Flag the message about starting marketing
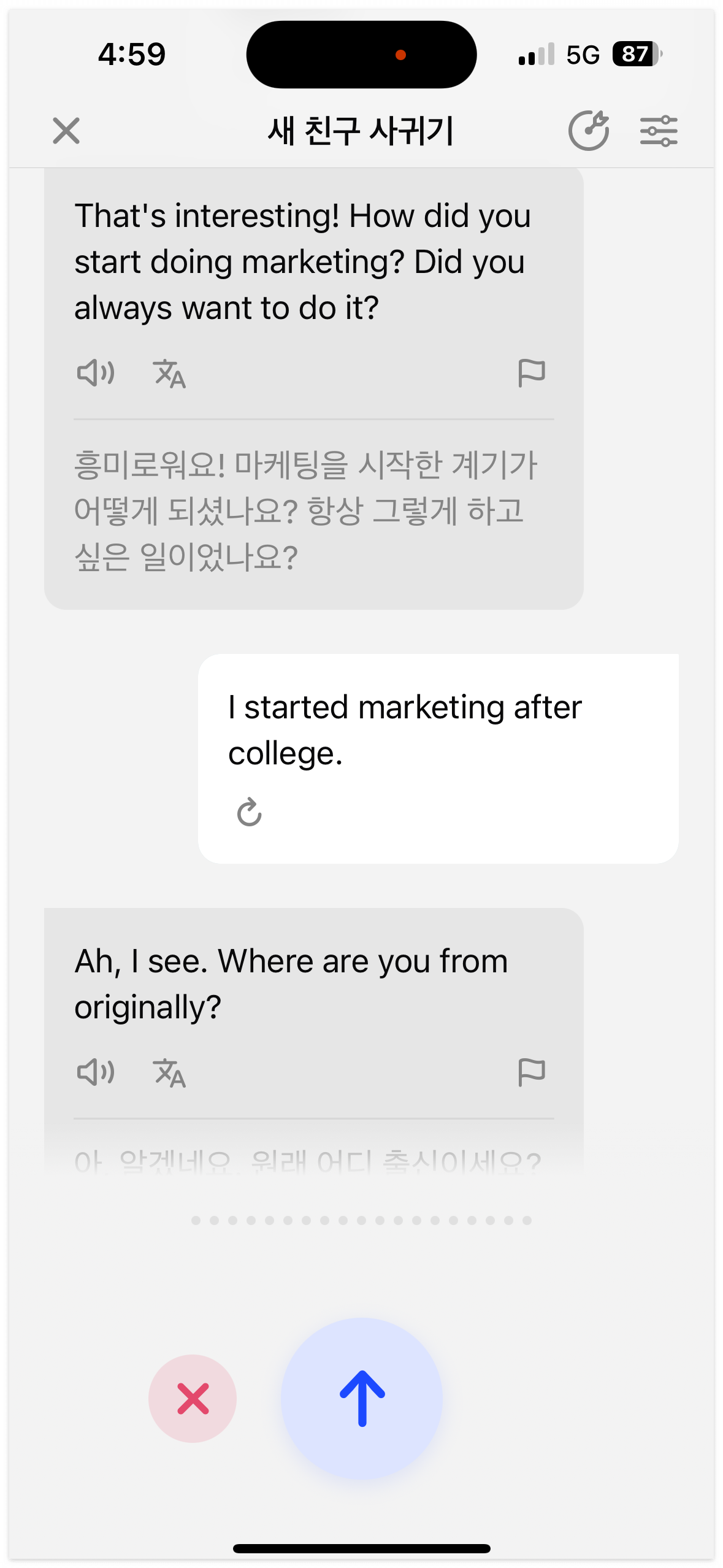Viewport: 723px width, 1568px height. pyautogui.click(x=533, y=373)
